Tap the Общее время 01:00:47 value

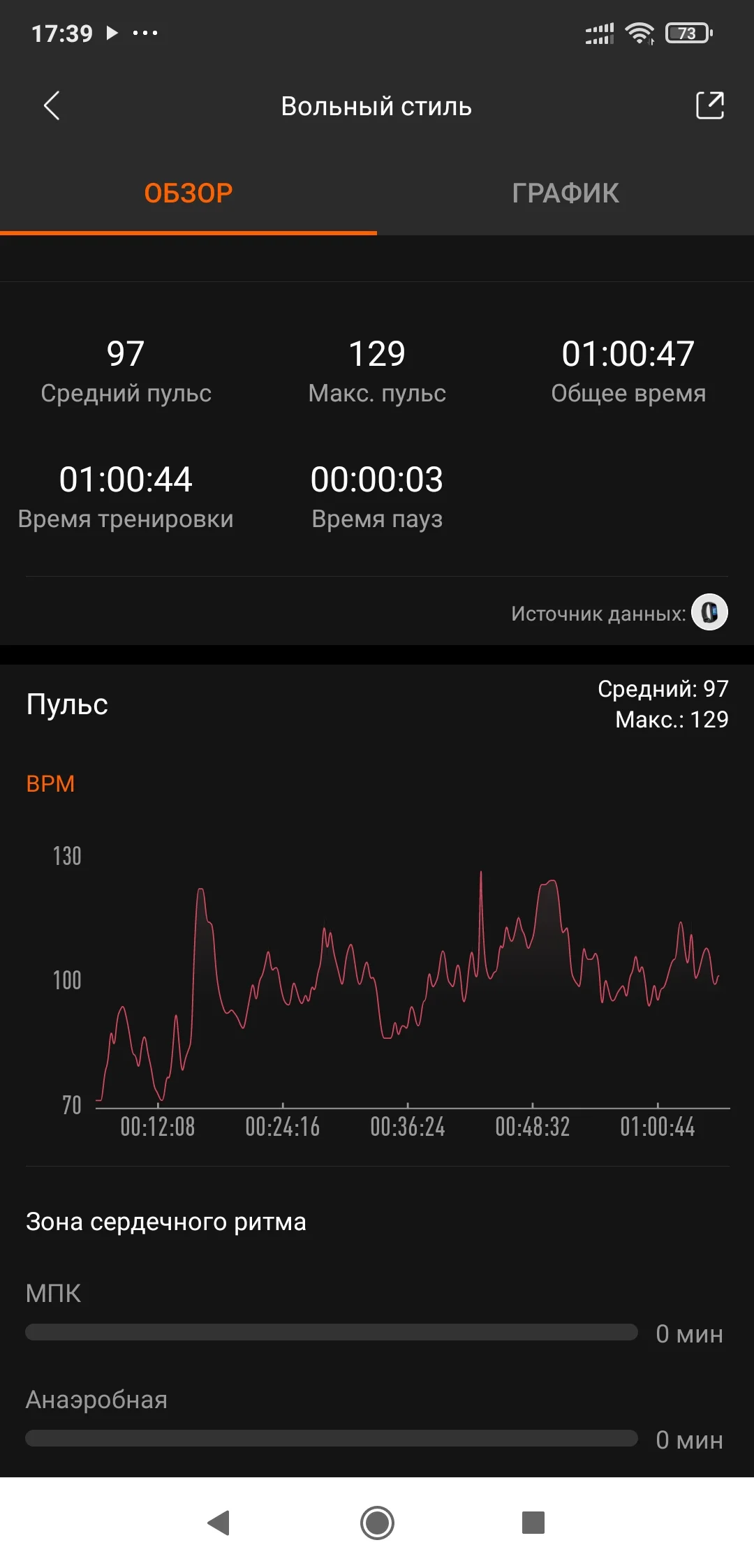(627, 353)
